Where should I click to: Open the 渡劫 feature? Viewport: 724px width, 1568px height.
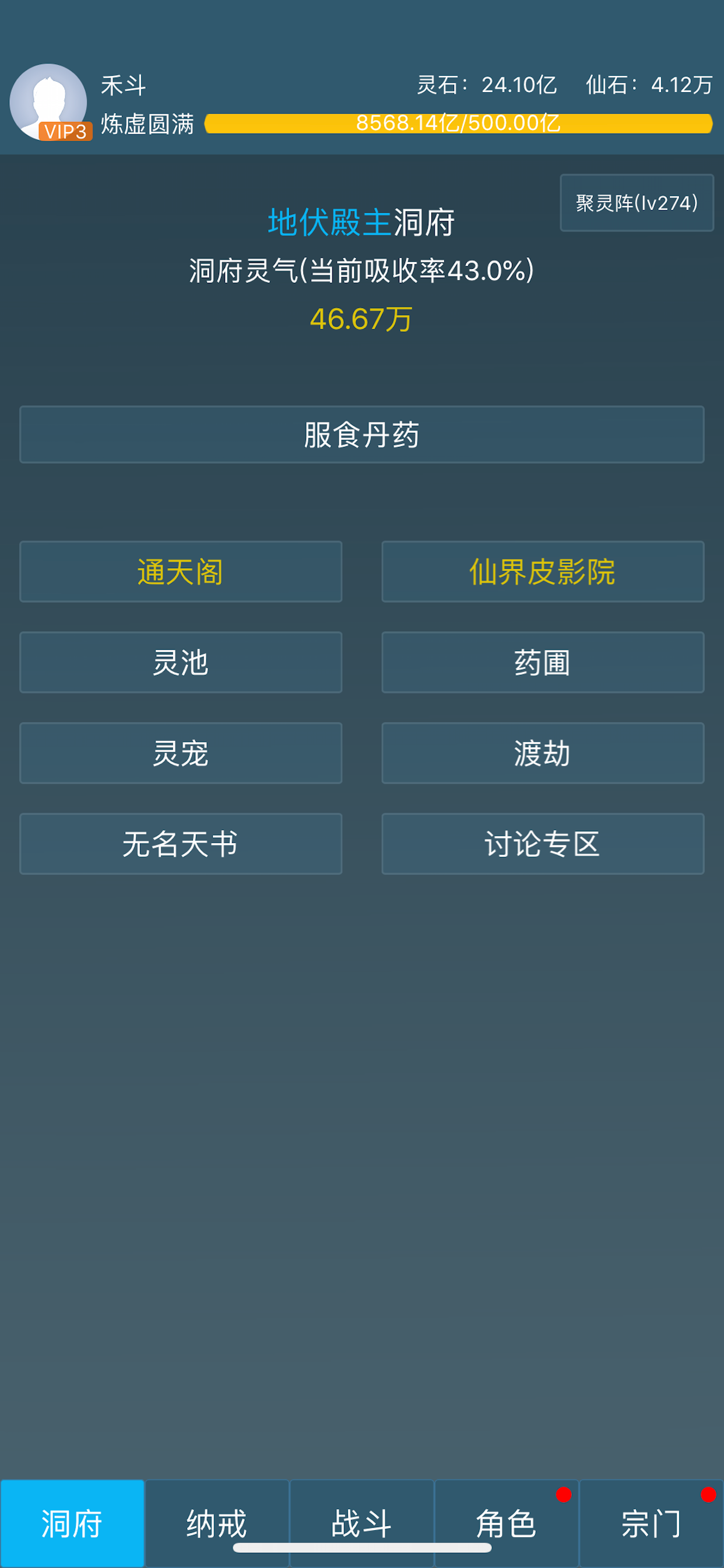tap(543, 754)
